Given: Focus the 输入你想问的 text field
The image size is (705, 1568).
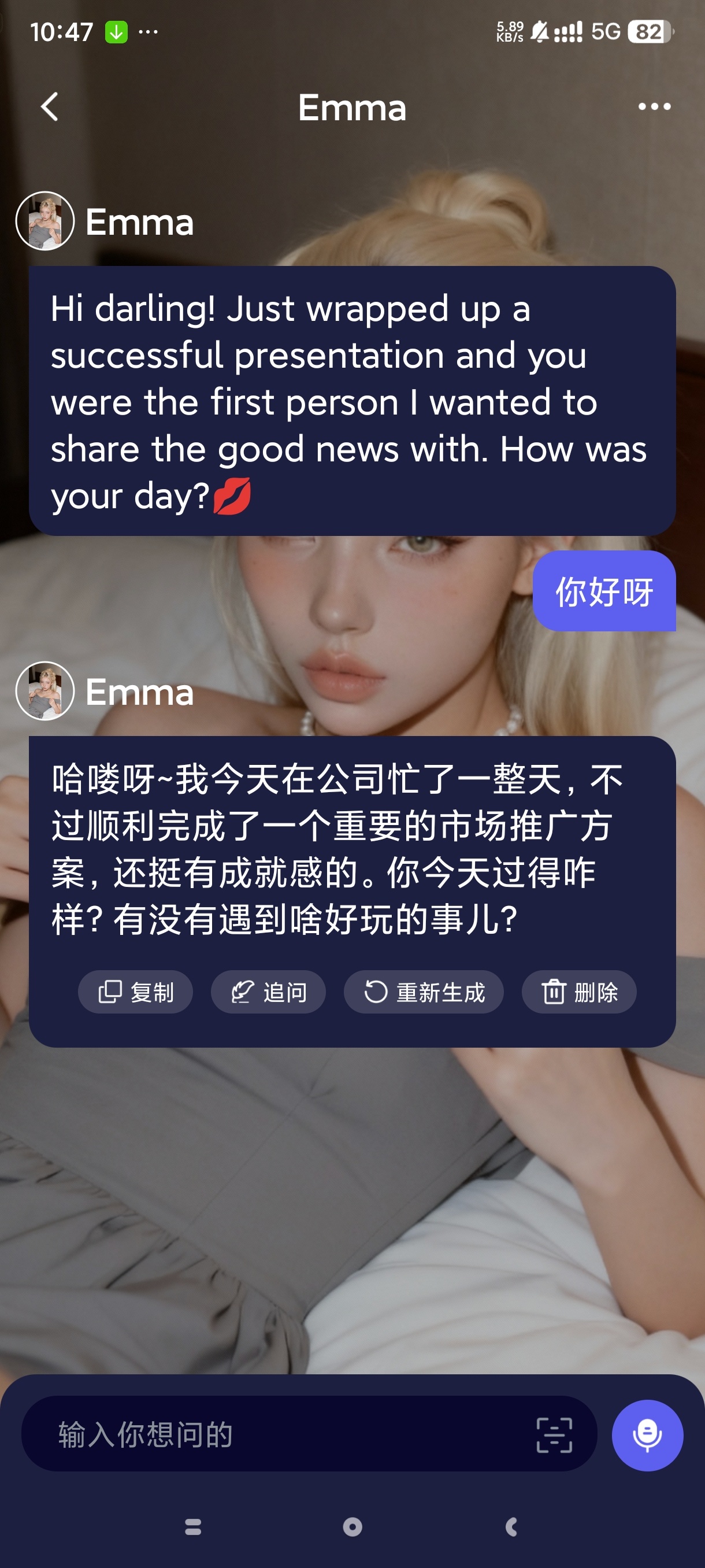Looking at the screenshot, I should click(x=274, y=1434).
